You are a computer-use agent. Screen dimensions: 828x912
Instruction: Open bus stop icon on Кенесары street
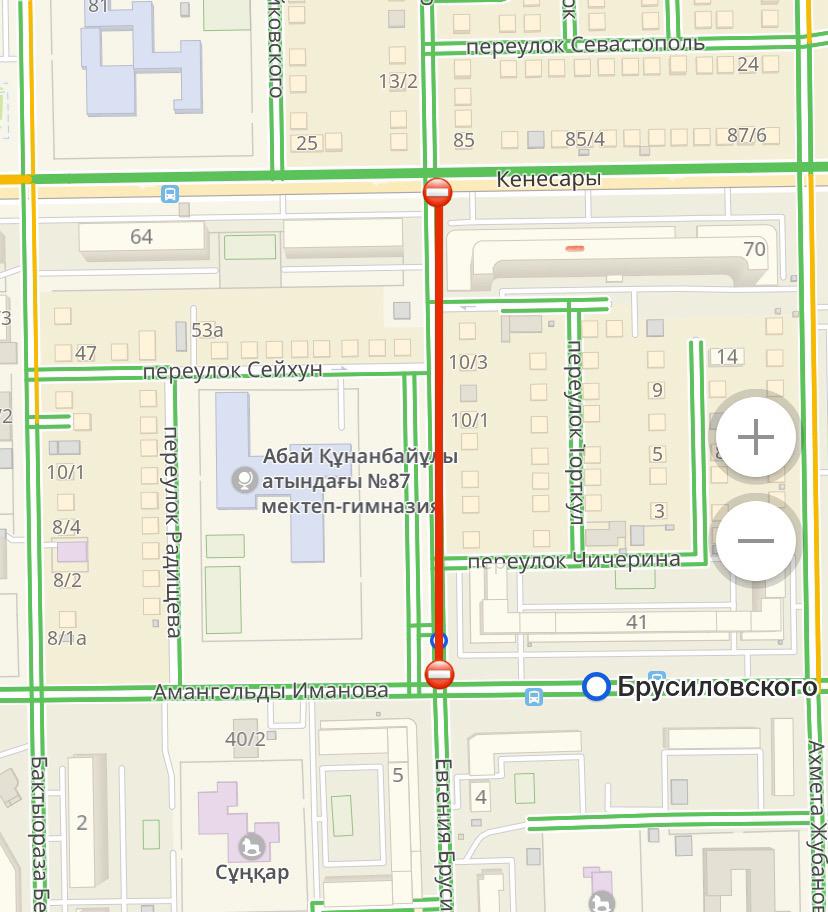pos(171,193)
